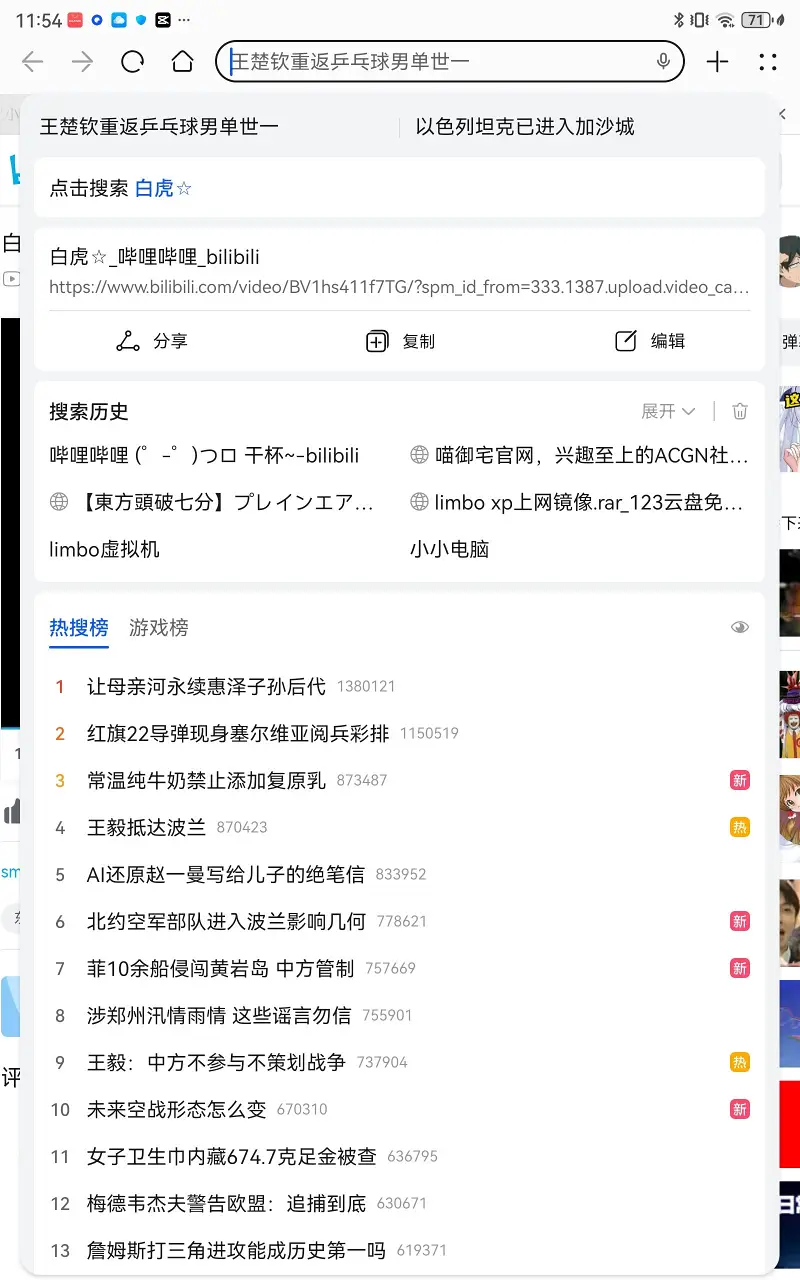Copy the current page URL

click(x=400, y=341)
